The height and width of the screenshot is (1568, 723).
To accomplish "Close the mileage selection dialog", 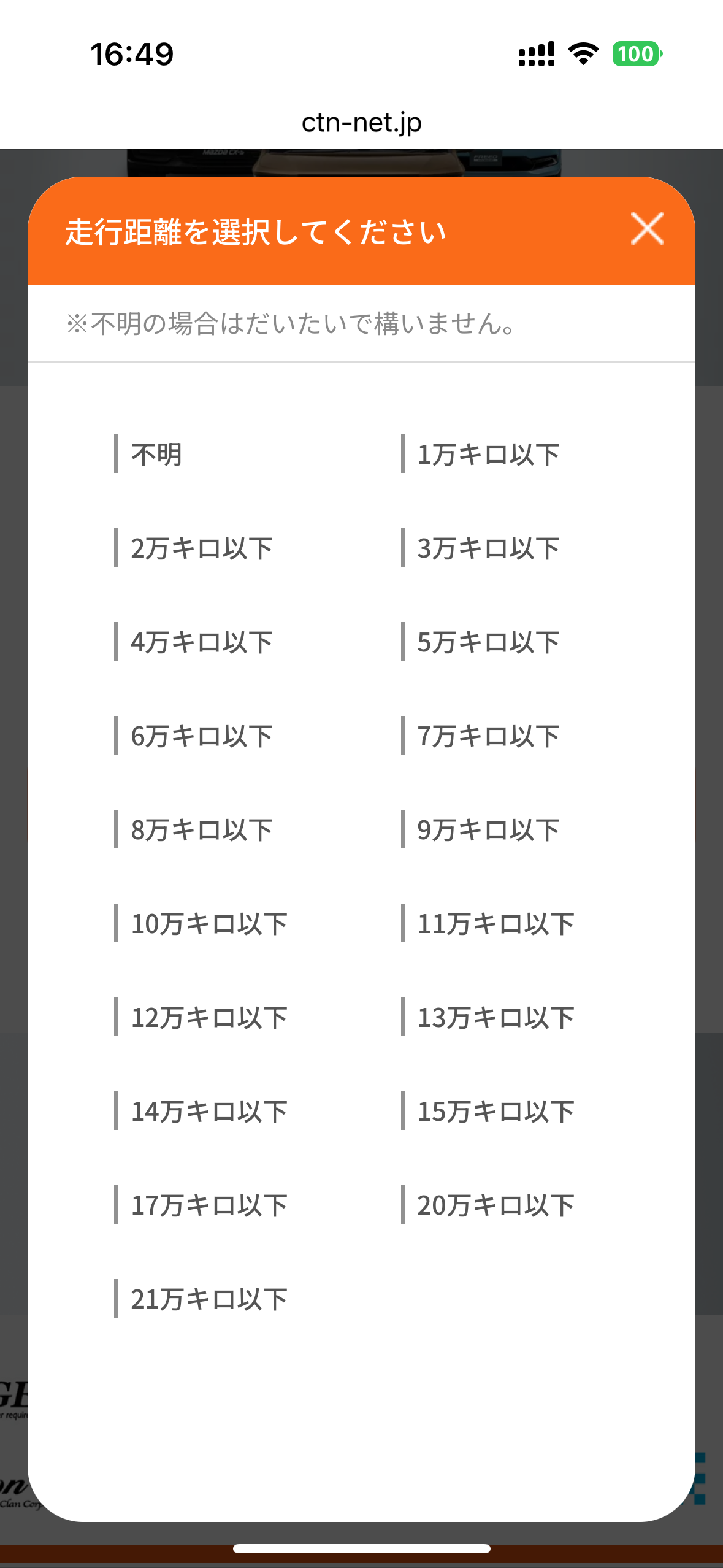I will (x=647, y=229).
